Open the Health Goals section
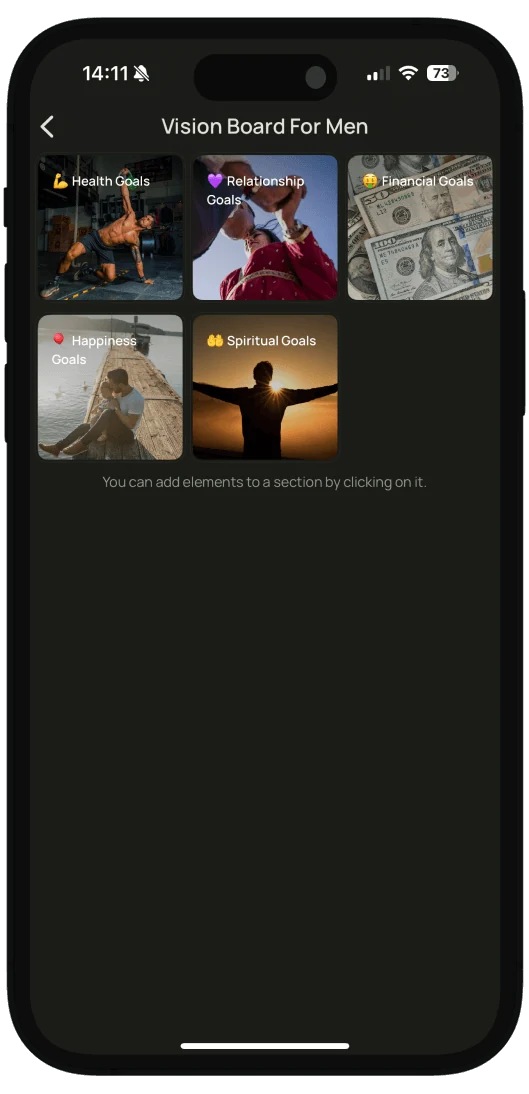Image resolution: width=529 pixels, height=1094 pixels. pyautogui.click(x=110, y=227)
